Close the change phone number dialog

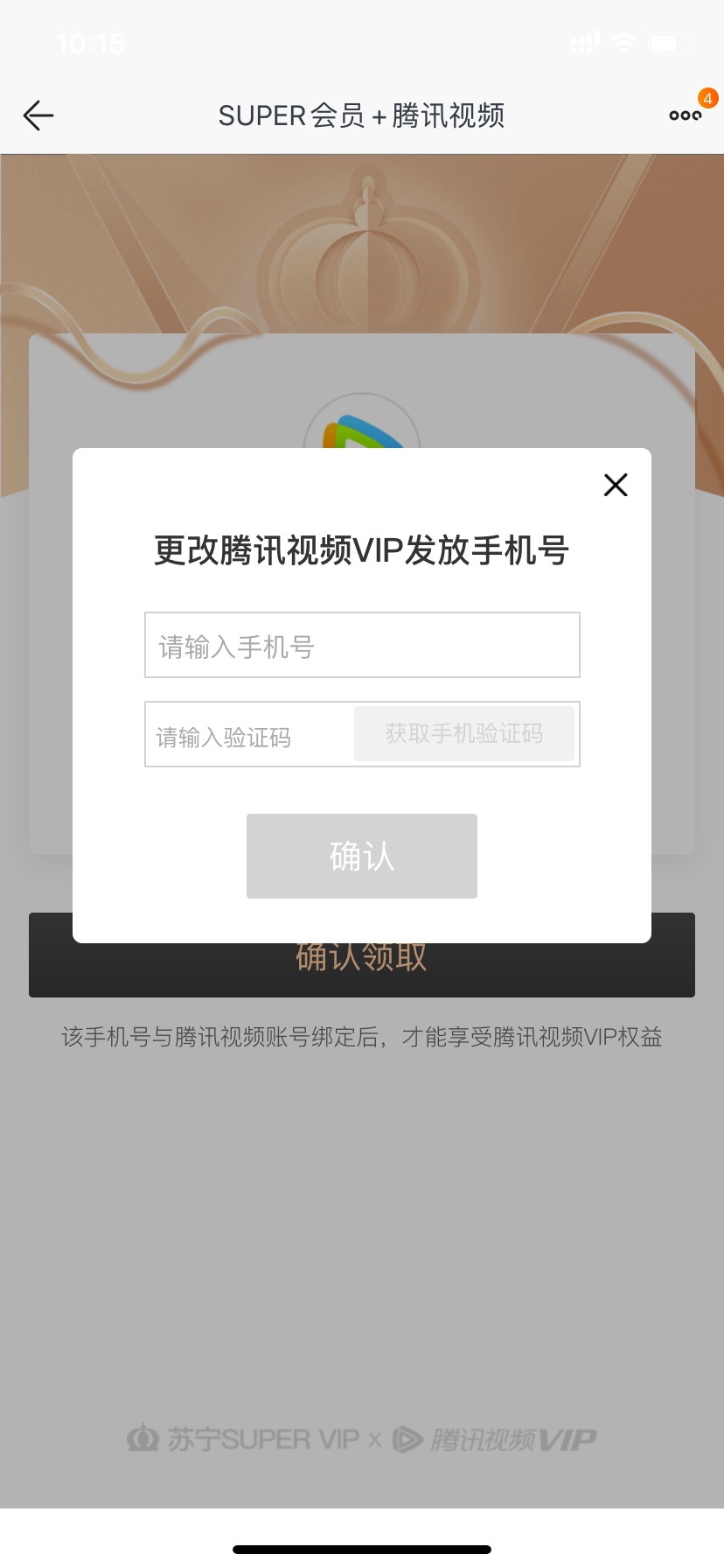tap(616, 485)
